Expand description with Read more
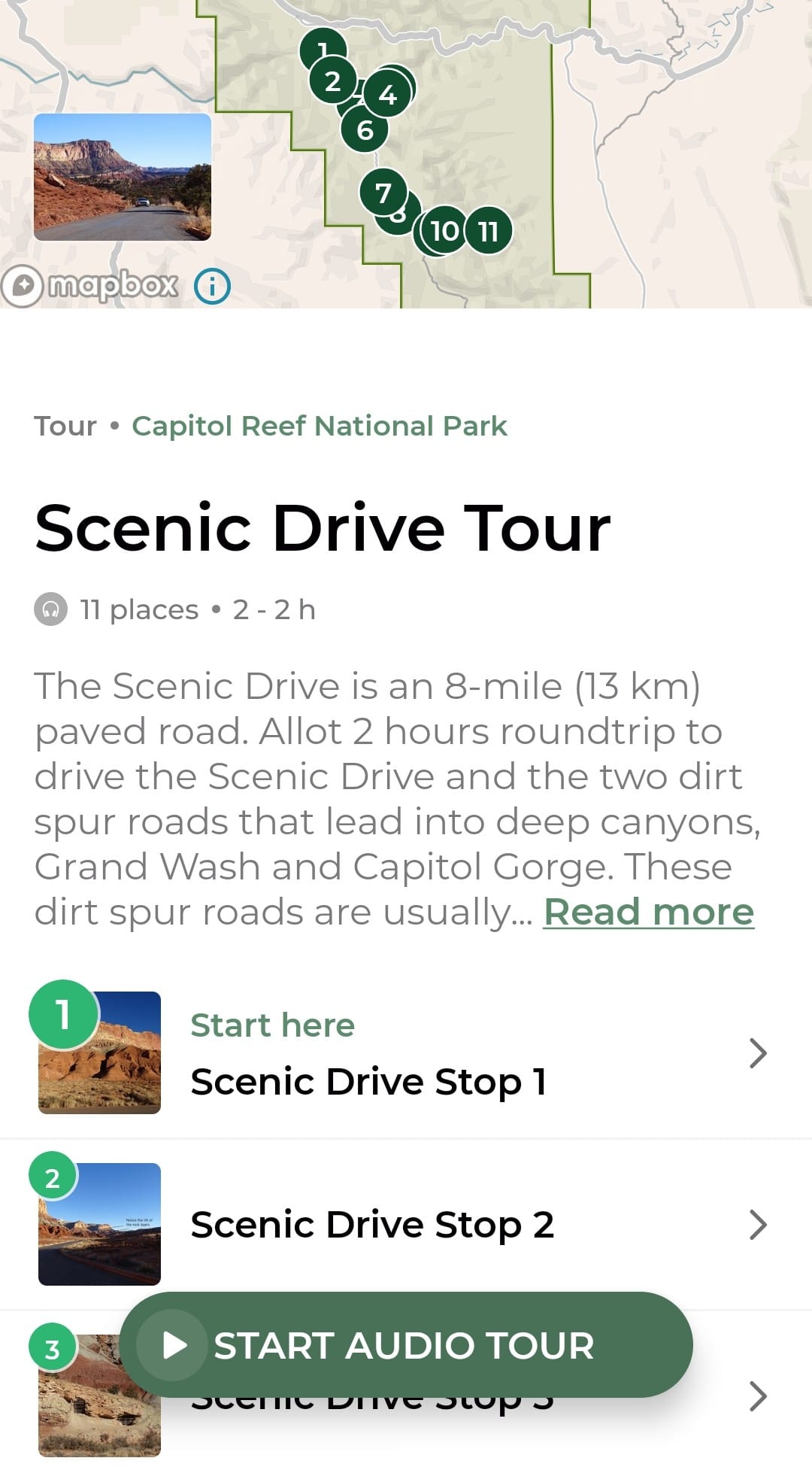This screenshot has width=812, height=1467. [648, 912]
